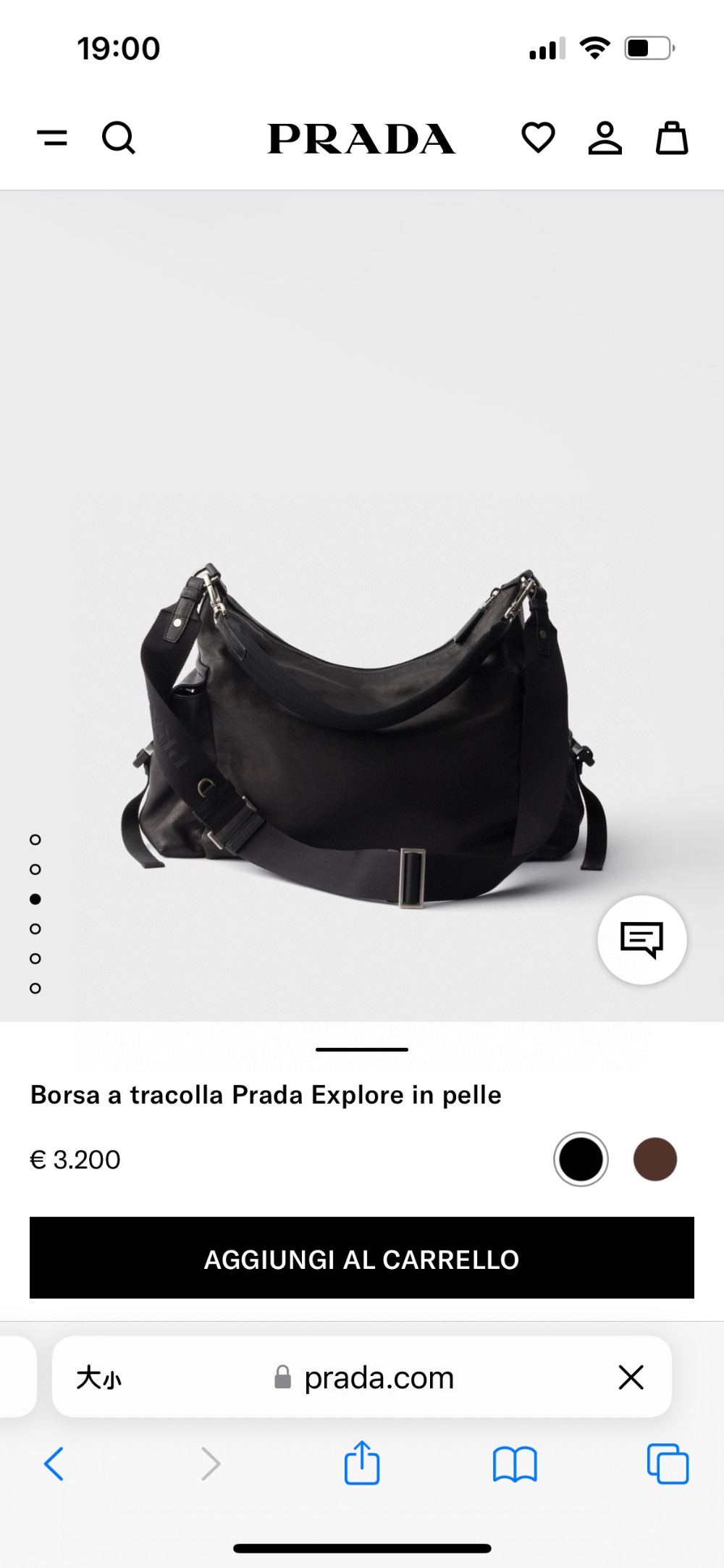
Task: Open Safari bookmarks
Action: click(x=515, y=1464)
